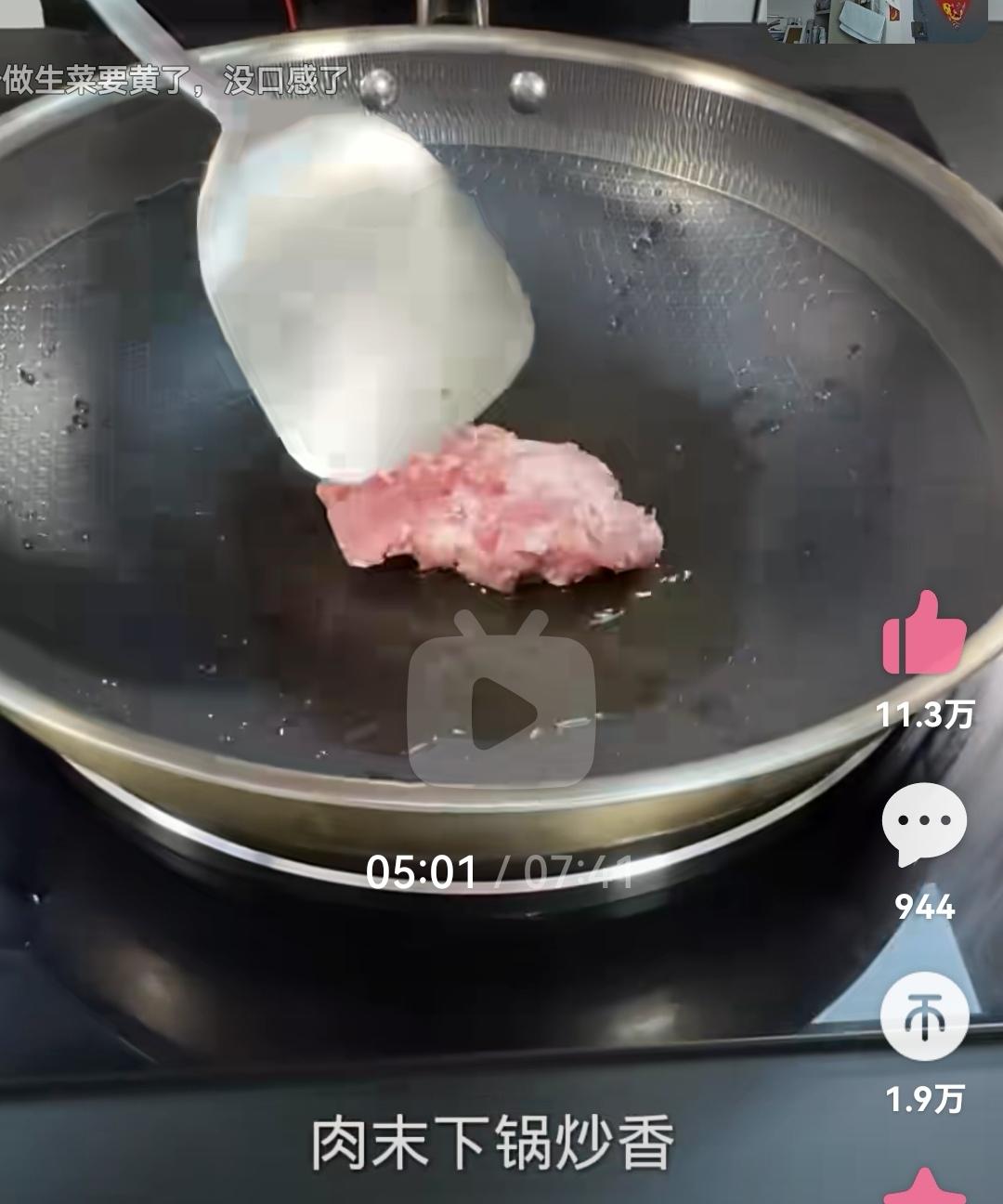
Task: Open the 944 comments
Action: pos(924,824)
